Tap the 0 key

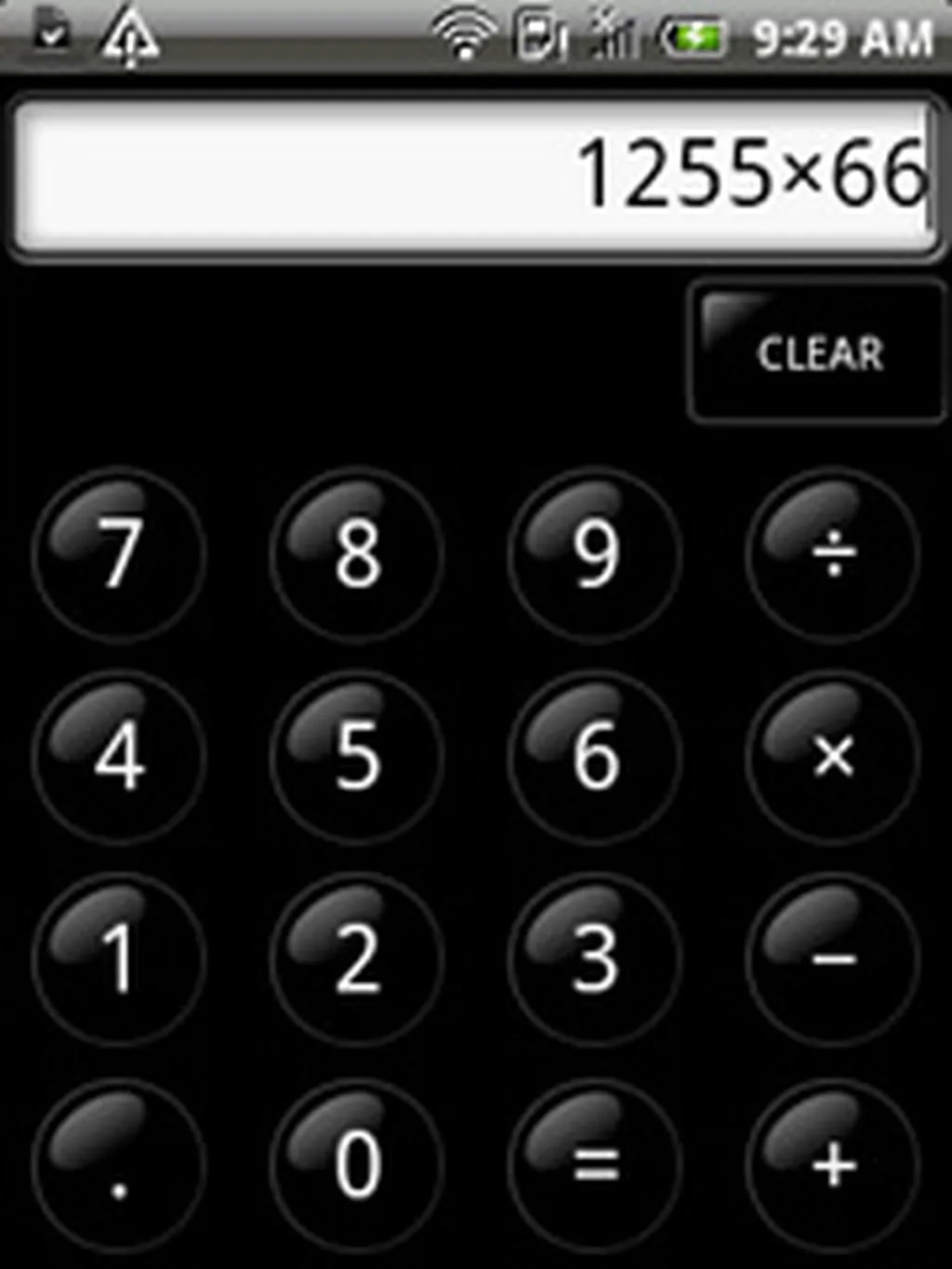pyautogui.click(x=357, y=1163)
